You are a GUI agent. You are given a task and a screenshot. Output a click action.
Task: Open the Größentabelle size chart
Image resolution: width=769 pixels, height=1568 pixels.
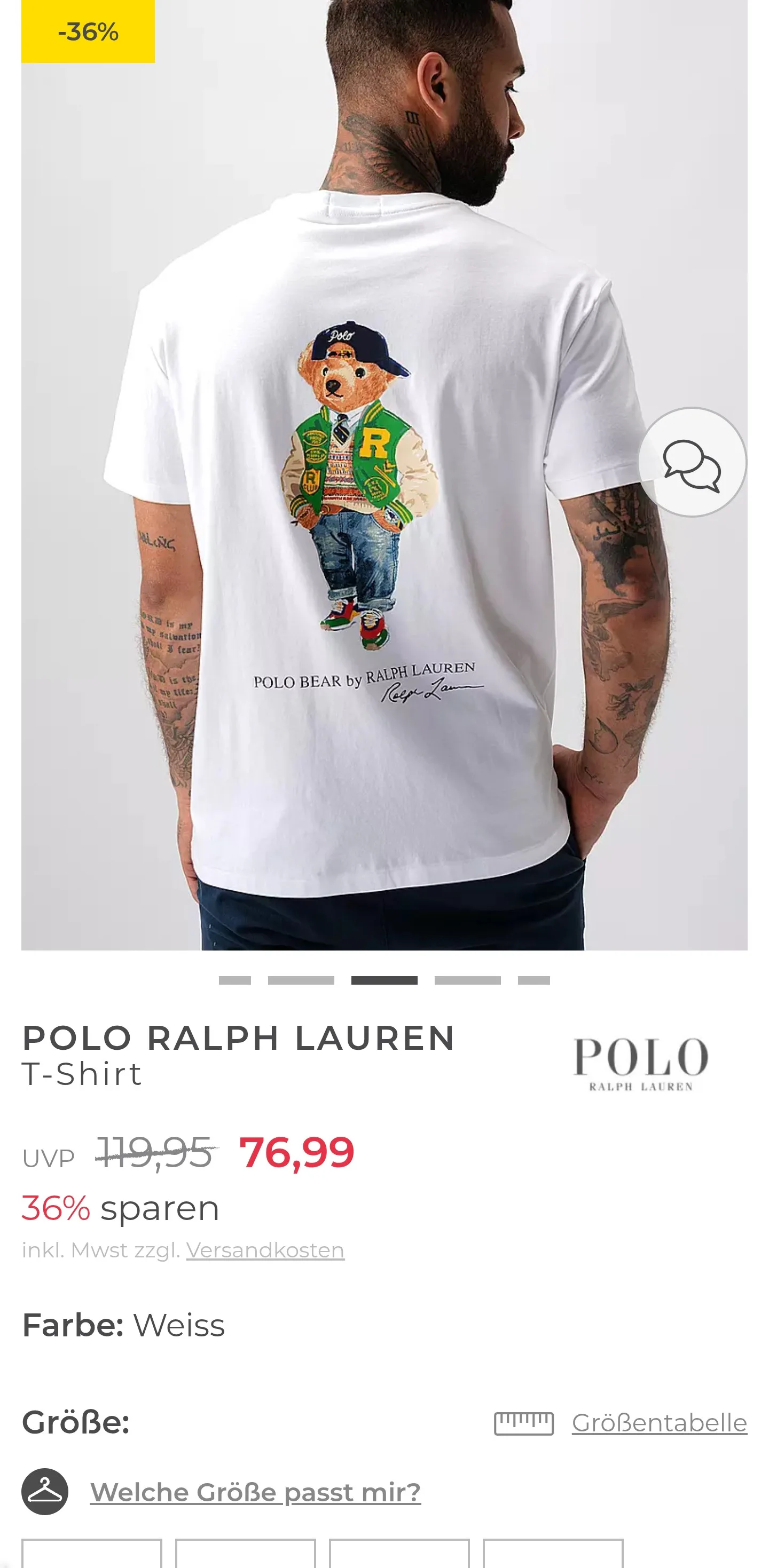(660, 1422)
